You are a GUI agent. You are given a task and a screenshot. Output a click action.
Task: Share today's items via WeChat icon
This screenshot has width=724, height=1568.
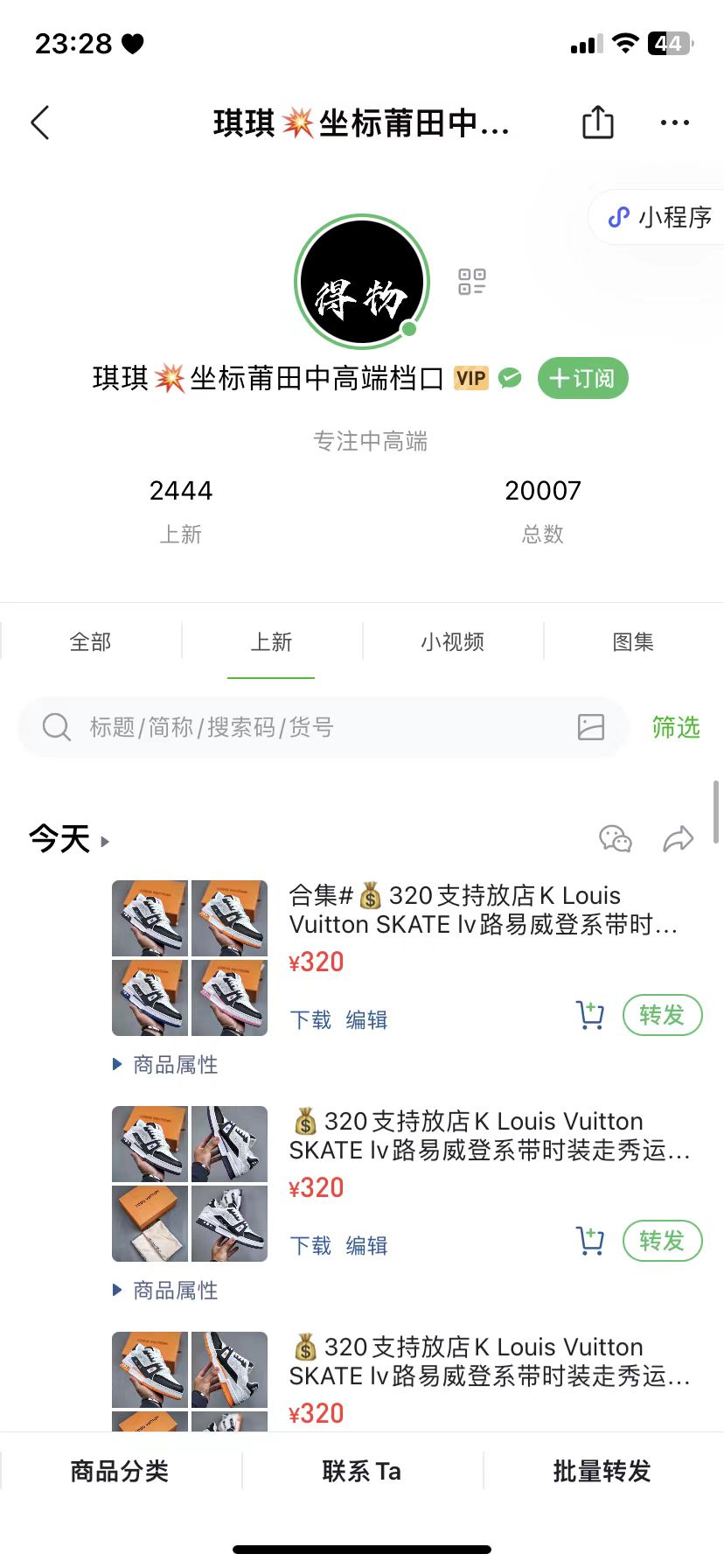[x=616, y=839]
